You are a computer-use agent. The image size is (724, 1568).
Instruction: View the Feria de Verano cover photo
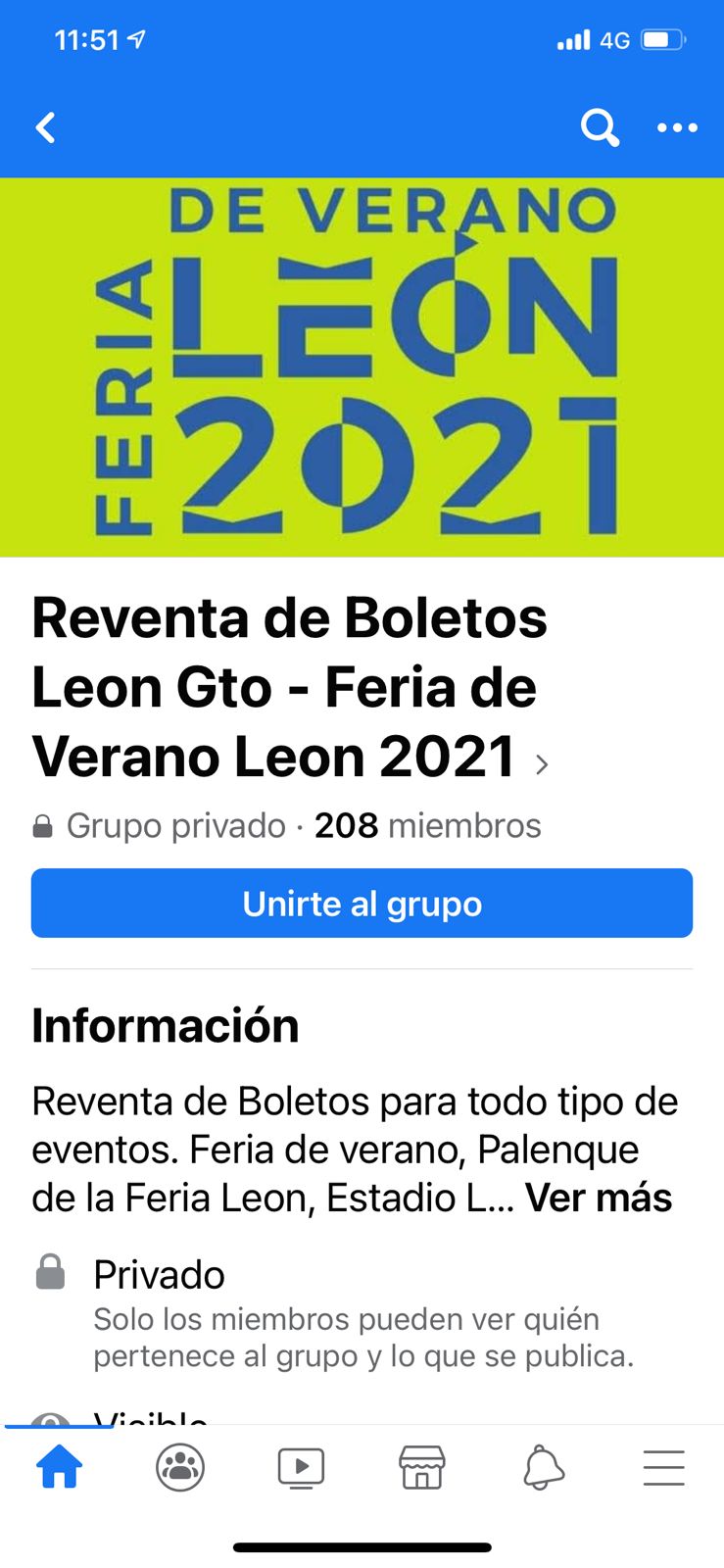click(x=362, y=367)
